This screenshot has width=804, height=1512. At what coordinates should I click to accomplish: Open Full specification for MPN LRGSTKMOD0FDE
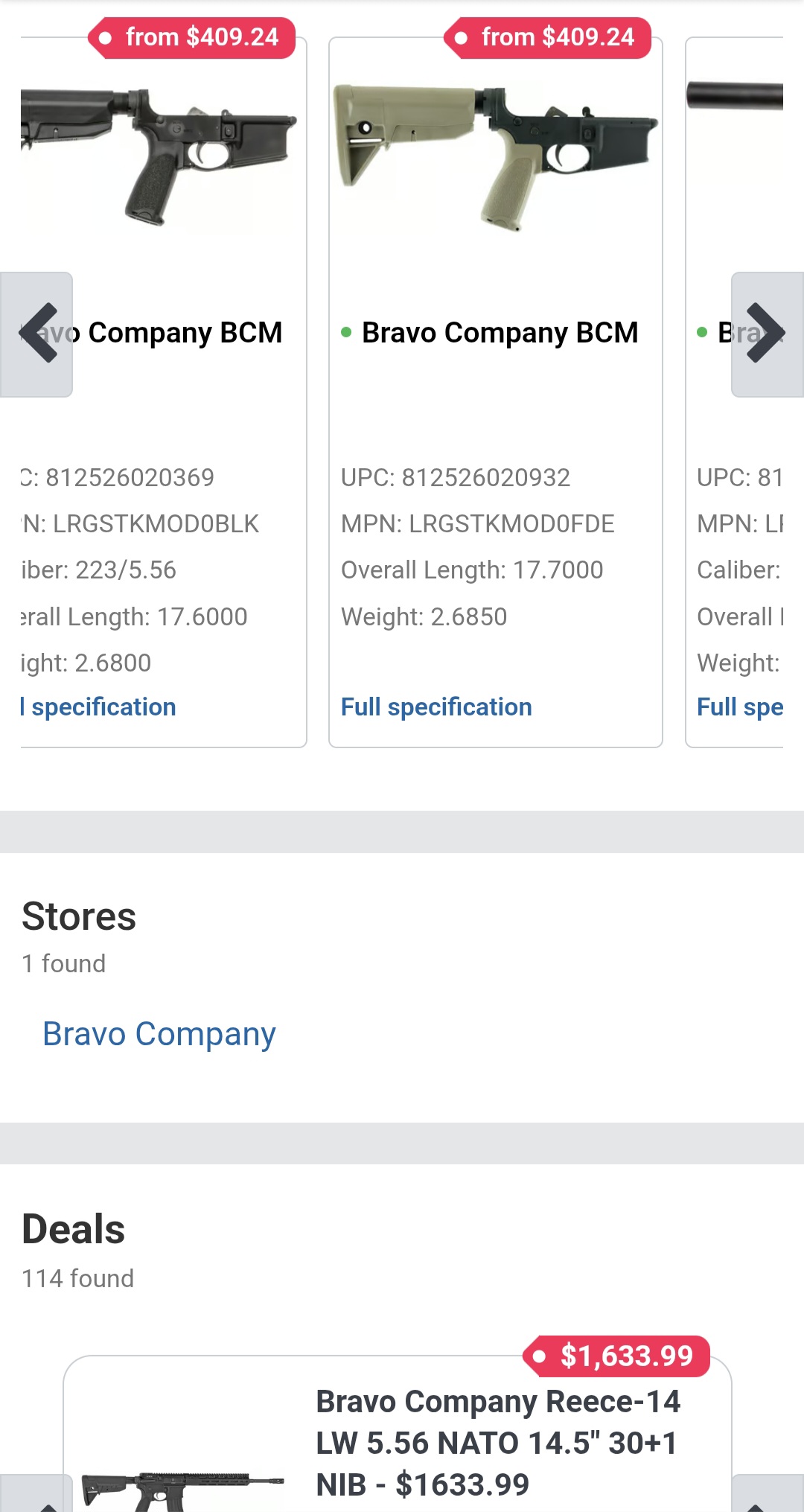436,706
